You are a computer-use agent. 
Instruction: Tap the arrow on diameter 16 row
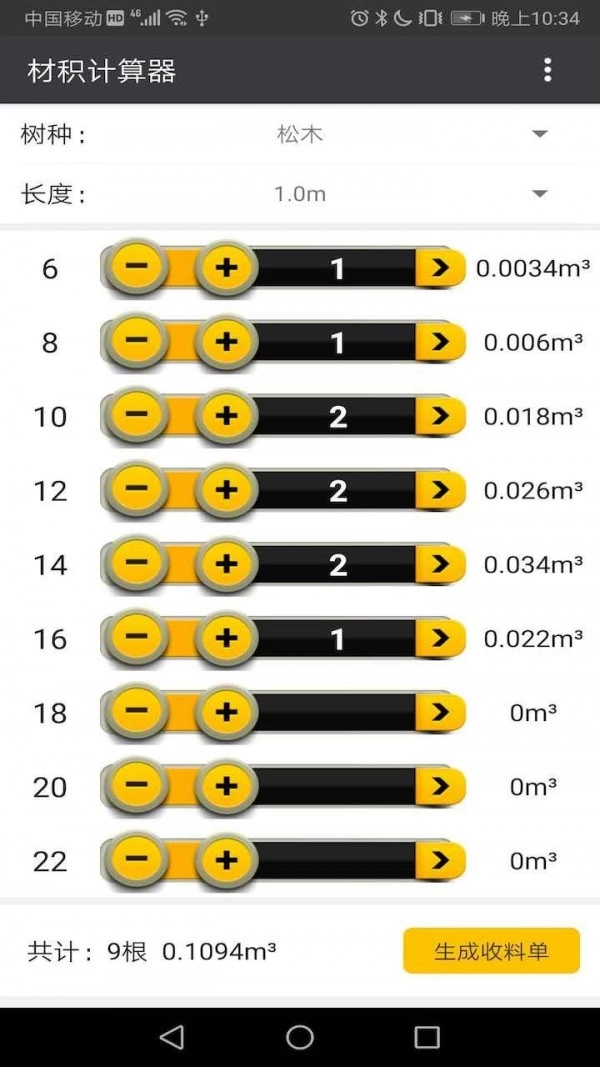(439, 638)
